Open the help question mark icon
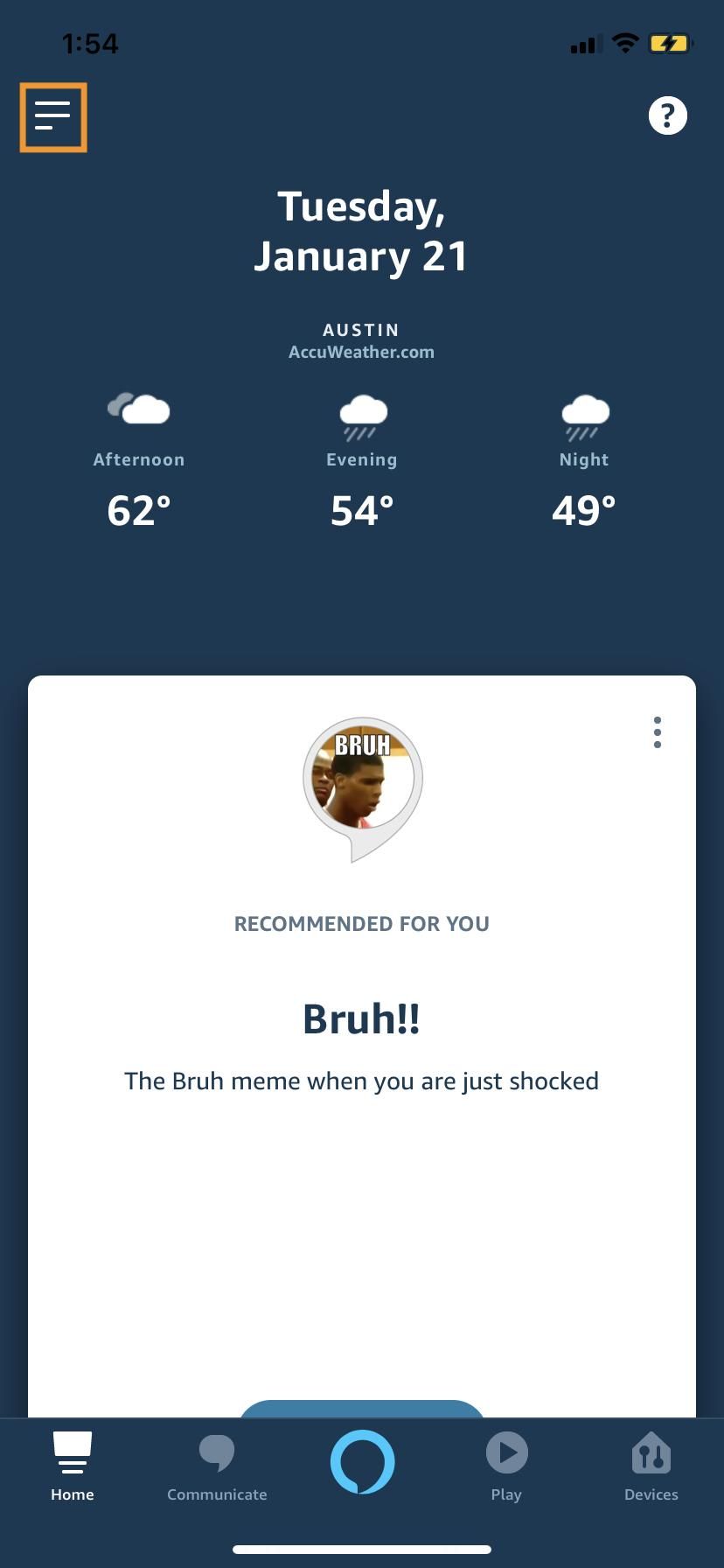This screenshot has width=724, height=1568. point(667,115)
